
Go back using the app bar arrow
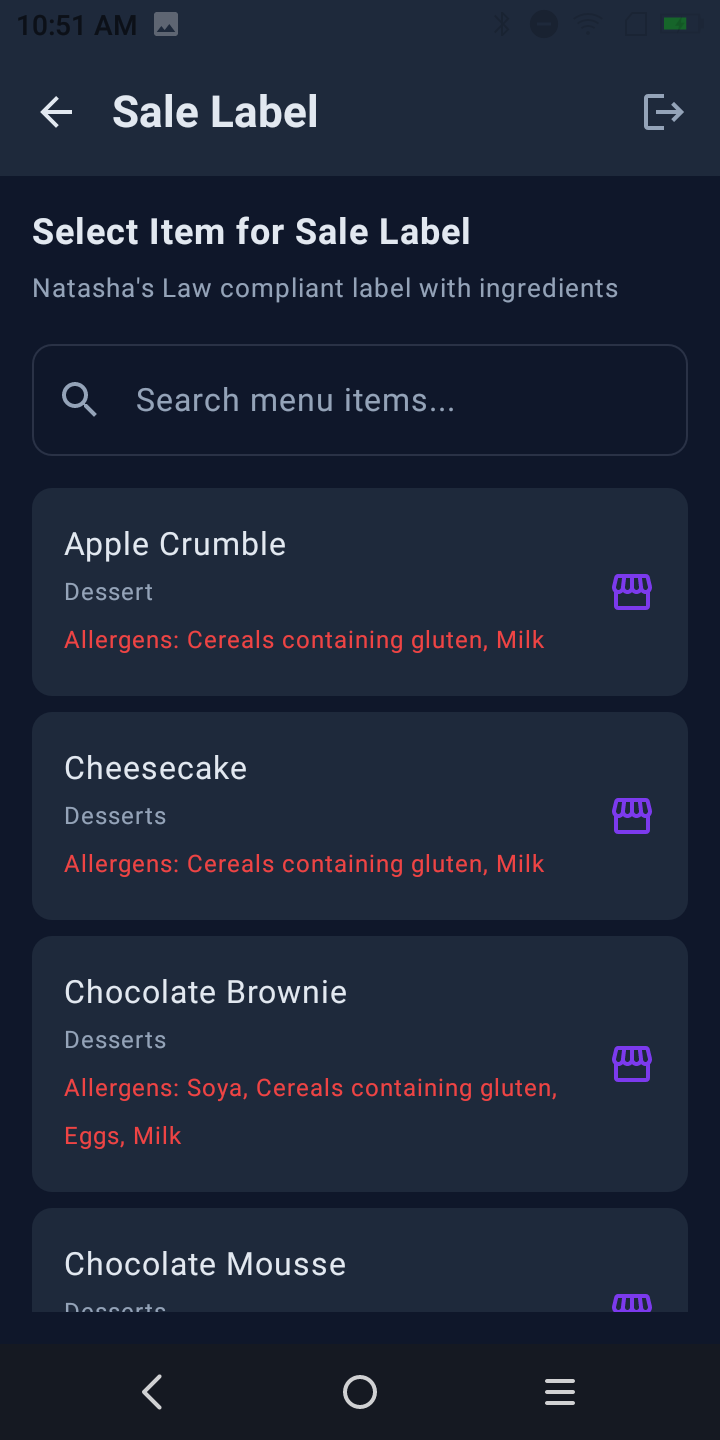click(x=56, y=112)
